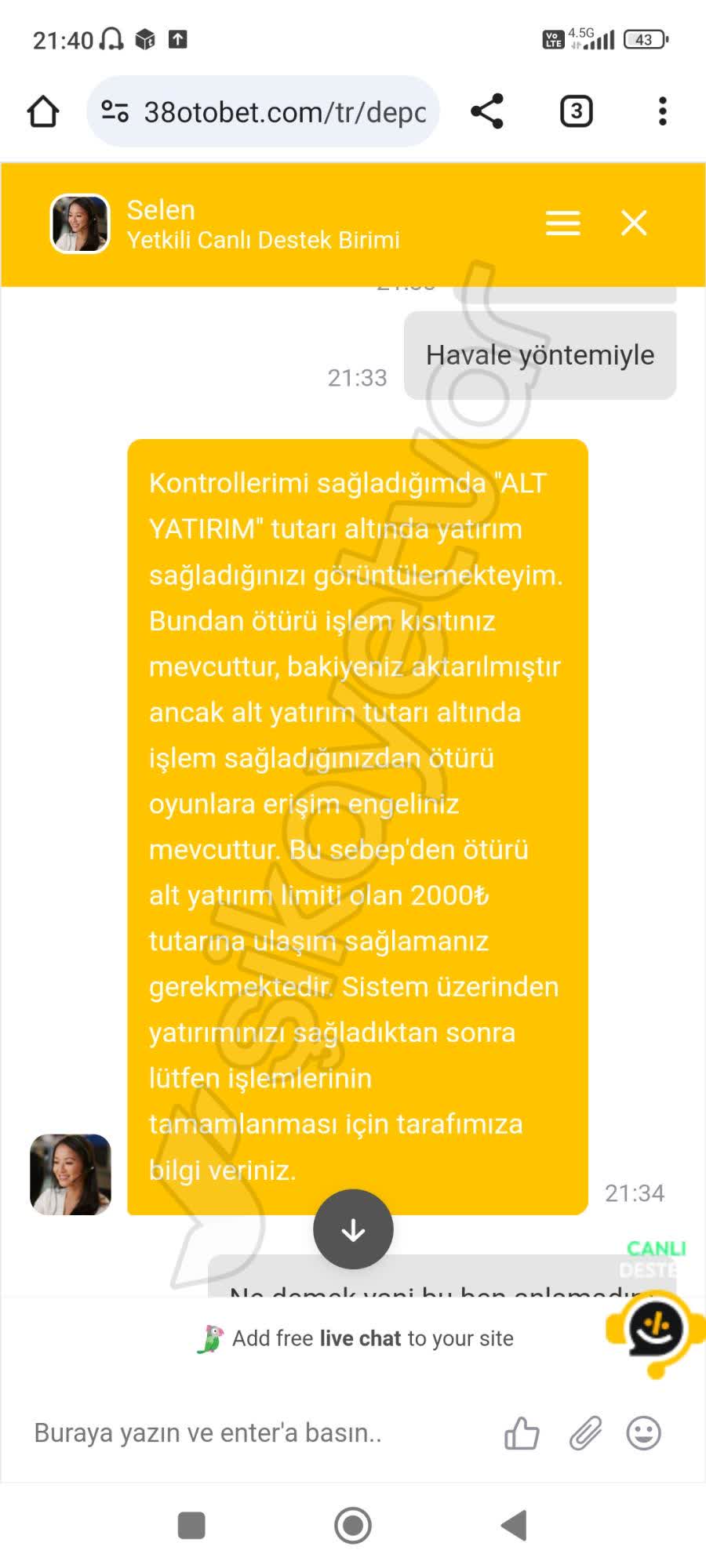Open the browser home icon
The height and width of the screenshot is (1568, 706).
(43, 111)
